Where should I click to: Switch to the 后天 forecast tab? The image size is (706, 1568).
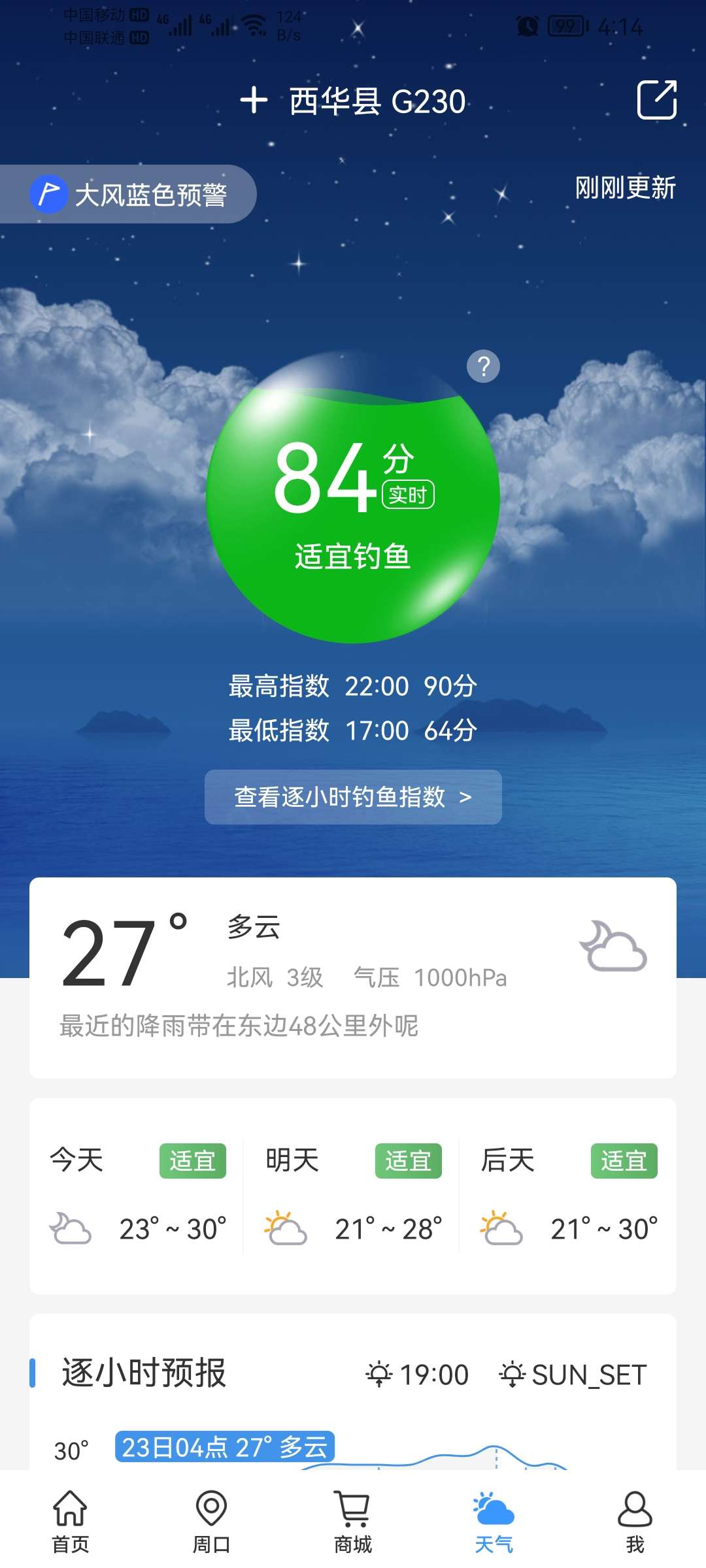tap(507, 1160)
